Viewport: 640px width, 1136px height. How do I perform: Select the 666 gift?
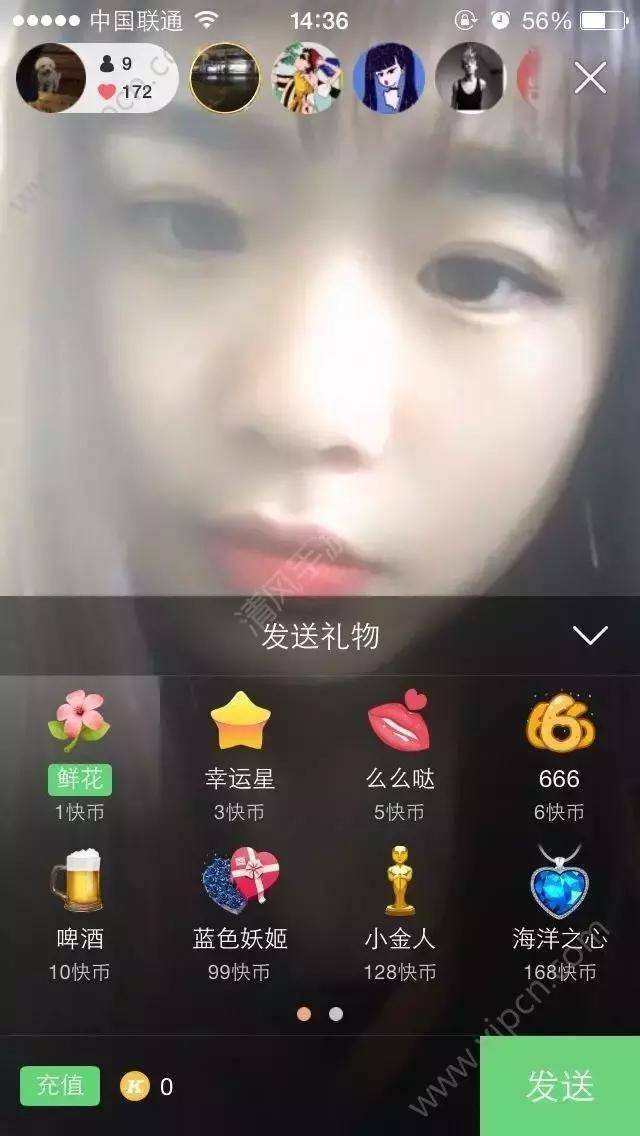point(559,750)
